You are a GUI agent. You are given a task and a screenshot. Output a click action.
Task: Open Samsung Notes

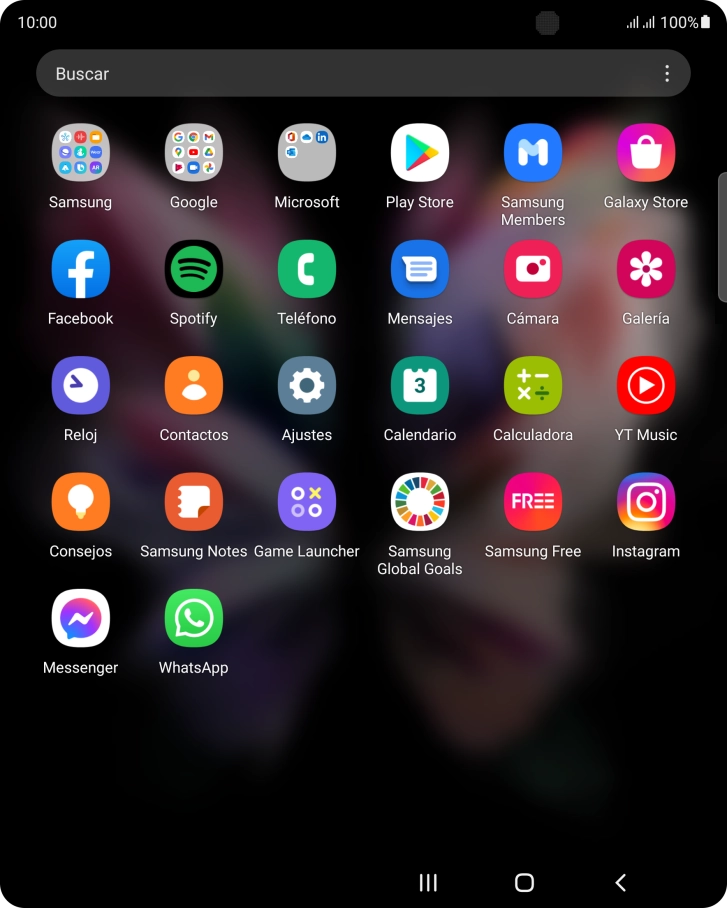click(193, 502)
